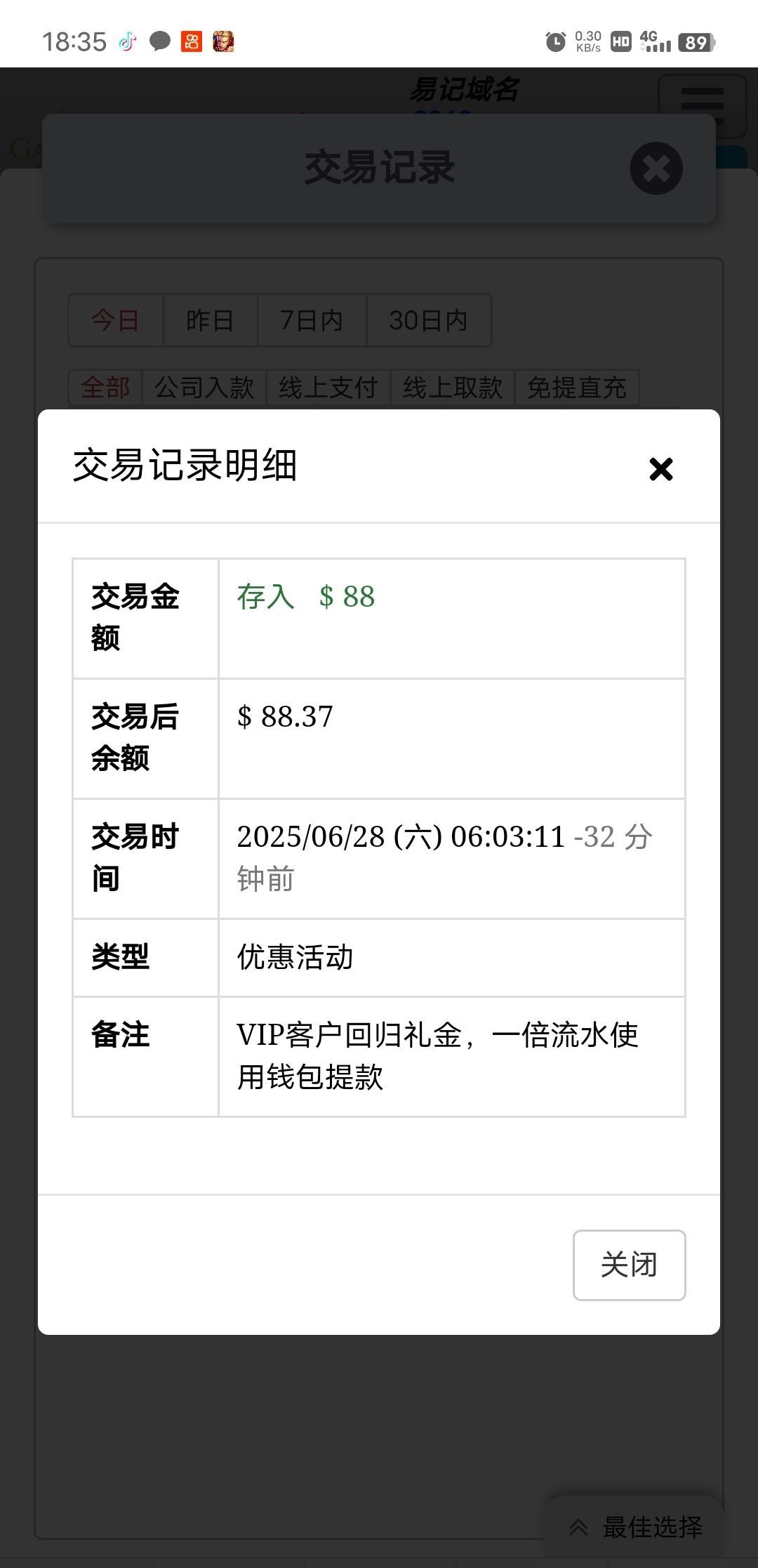
Task: Tap the 关闭 button
Action: (629, 1265)
